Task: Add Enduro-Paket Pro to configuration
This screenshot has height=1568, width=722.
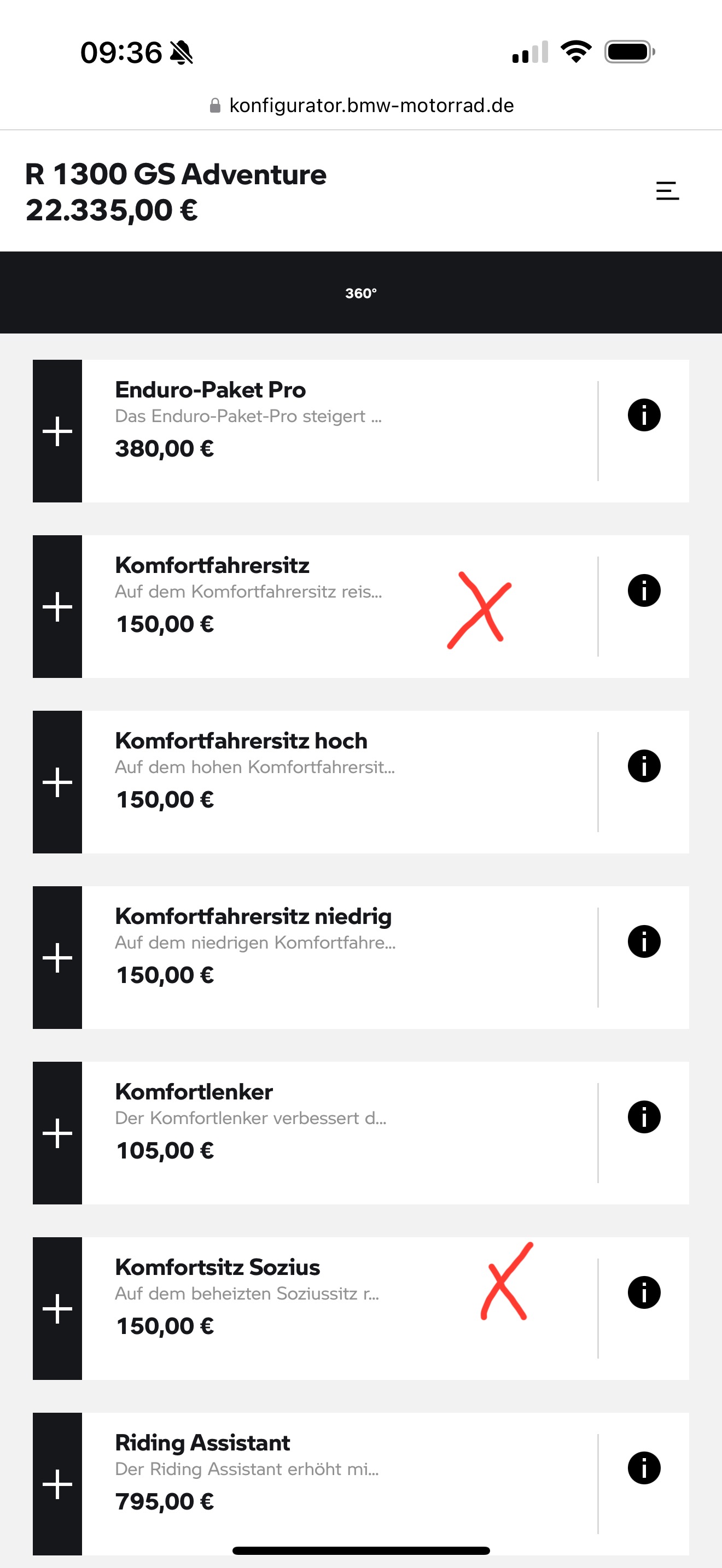Action: [x=57, y=431]
